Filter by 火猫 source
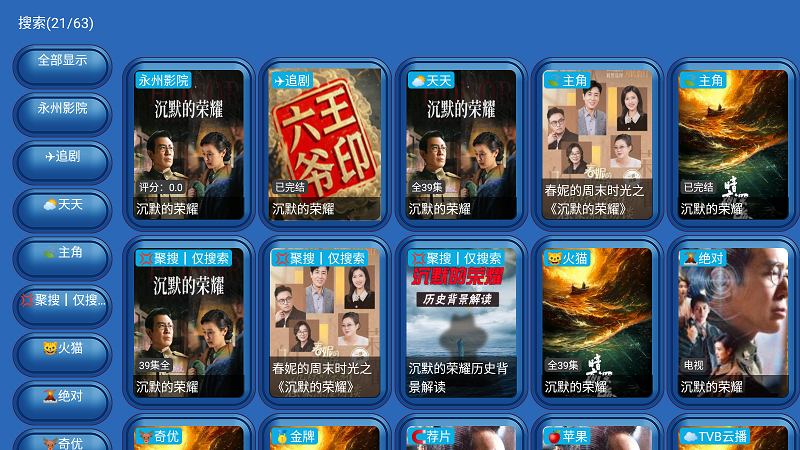The height and width of the screenshot is (450, 800). pyautogui.click(x=62, y=349)
